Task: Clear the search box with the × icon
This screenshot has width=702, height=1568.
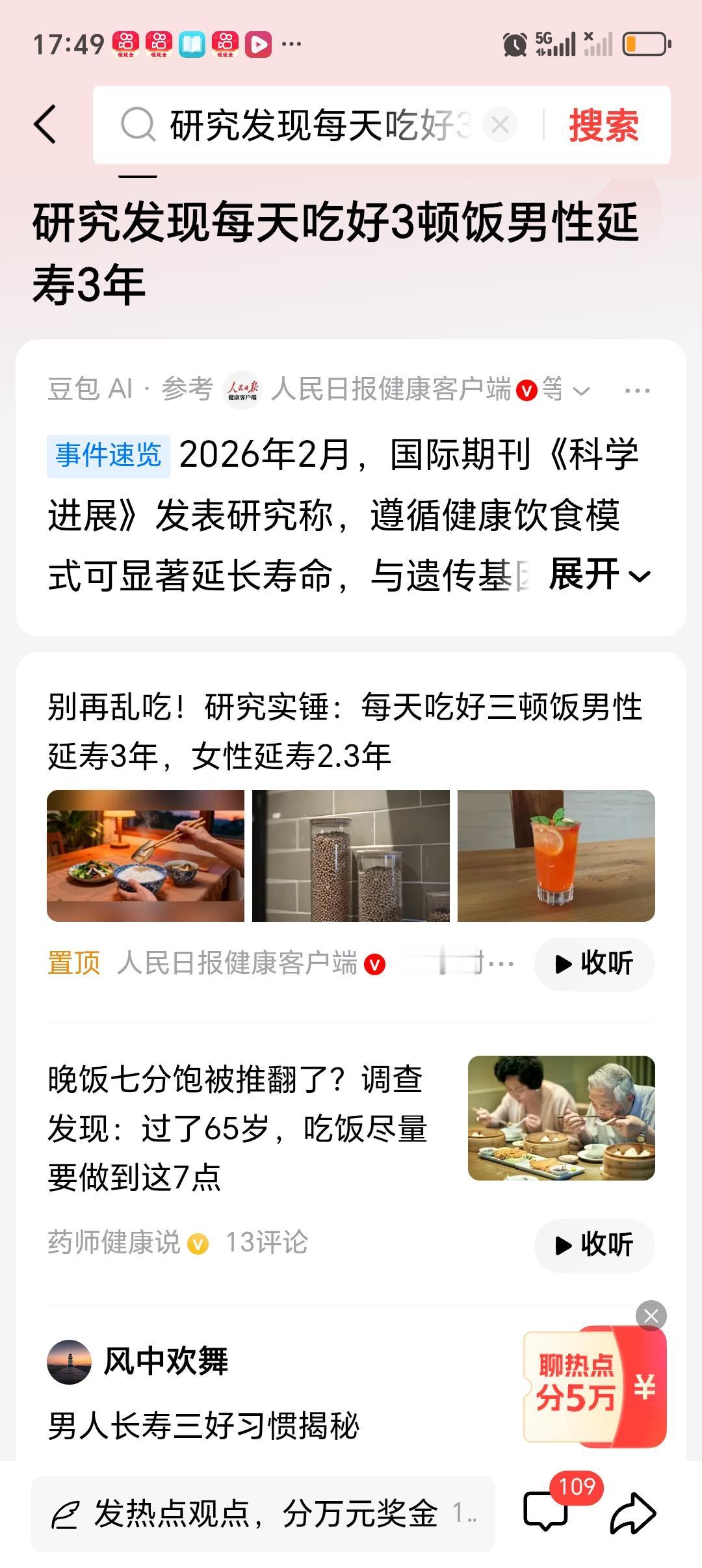Action: coord(499,125)
